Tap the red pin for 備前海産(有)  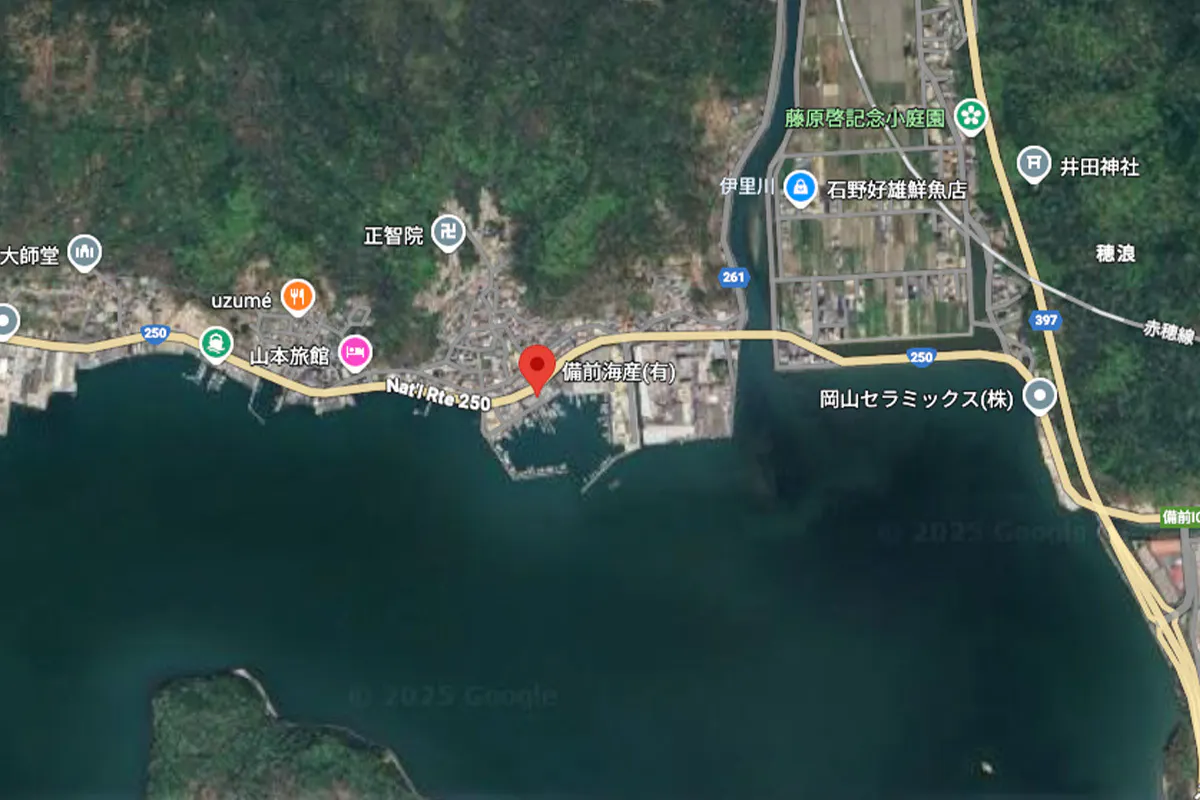click(539, 366)
